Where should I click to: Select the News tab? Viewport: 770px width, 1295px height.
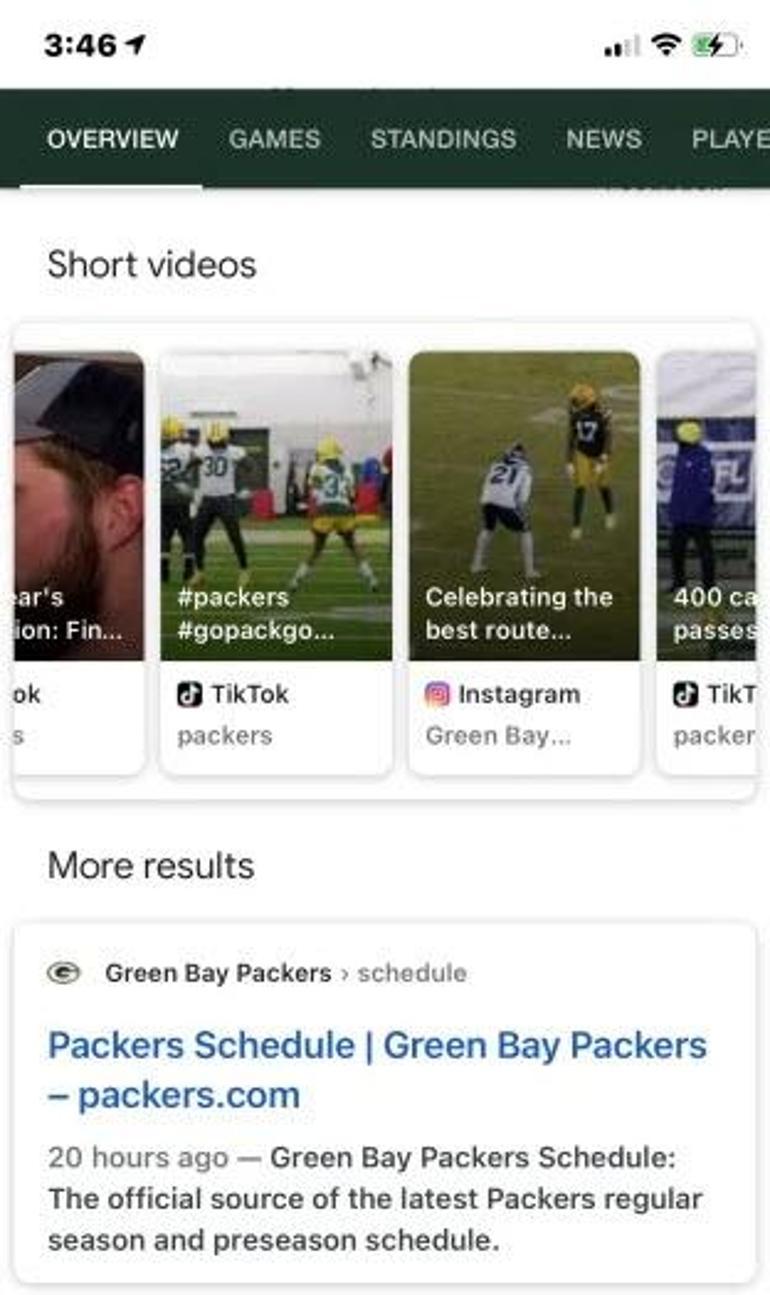tap(603, 139)
